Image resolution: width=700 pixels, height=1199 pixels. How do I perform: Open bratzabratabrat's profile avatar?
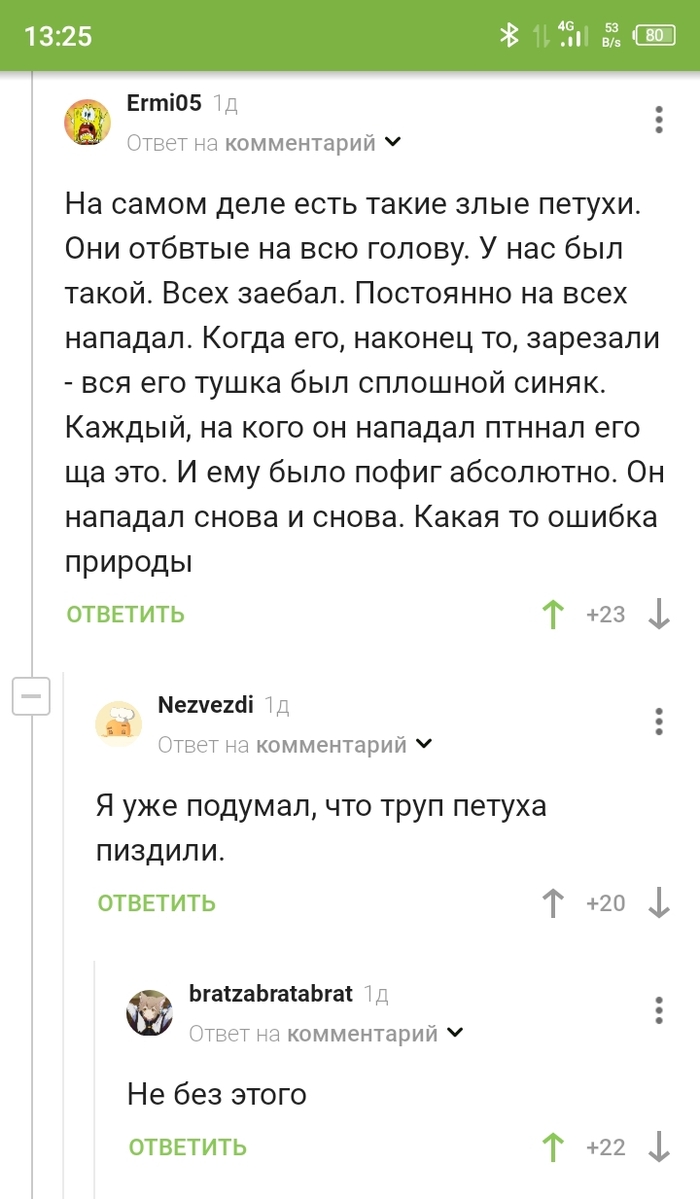pyautogui.click(x=149, y=1012)
